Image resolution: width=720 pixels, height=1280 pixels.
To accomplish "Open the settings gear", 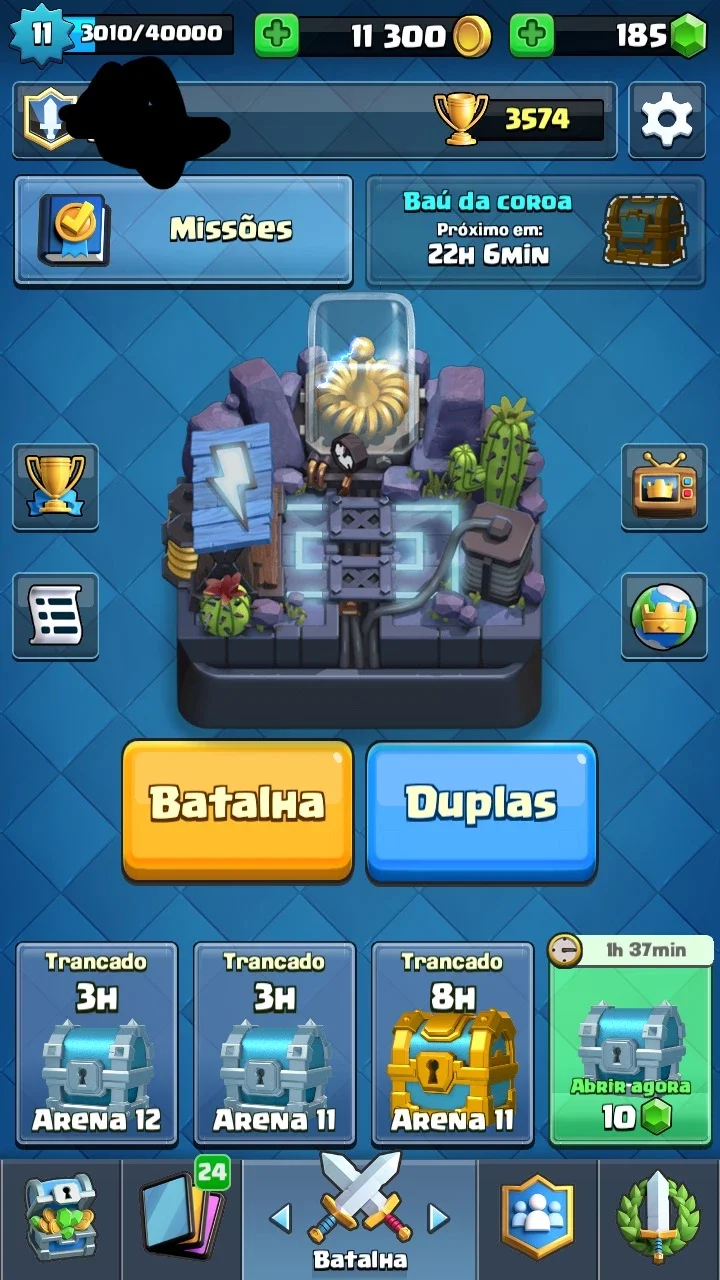I will (x=666, y=120).
